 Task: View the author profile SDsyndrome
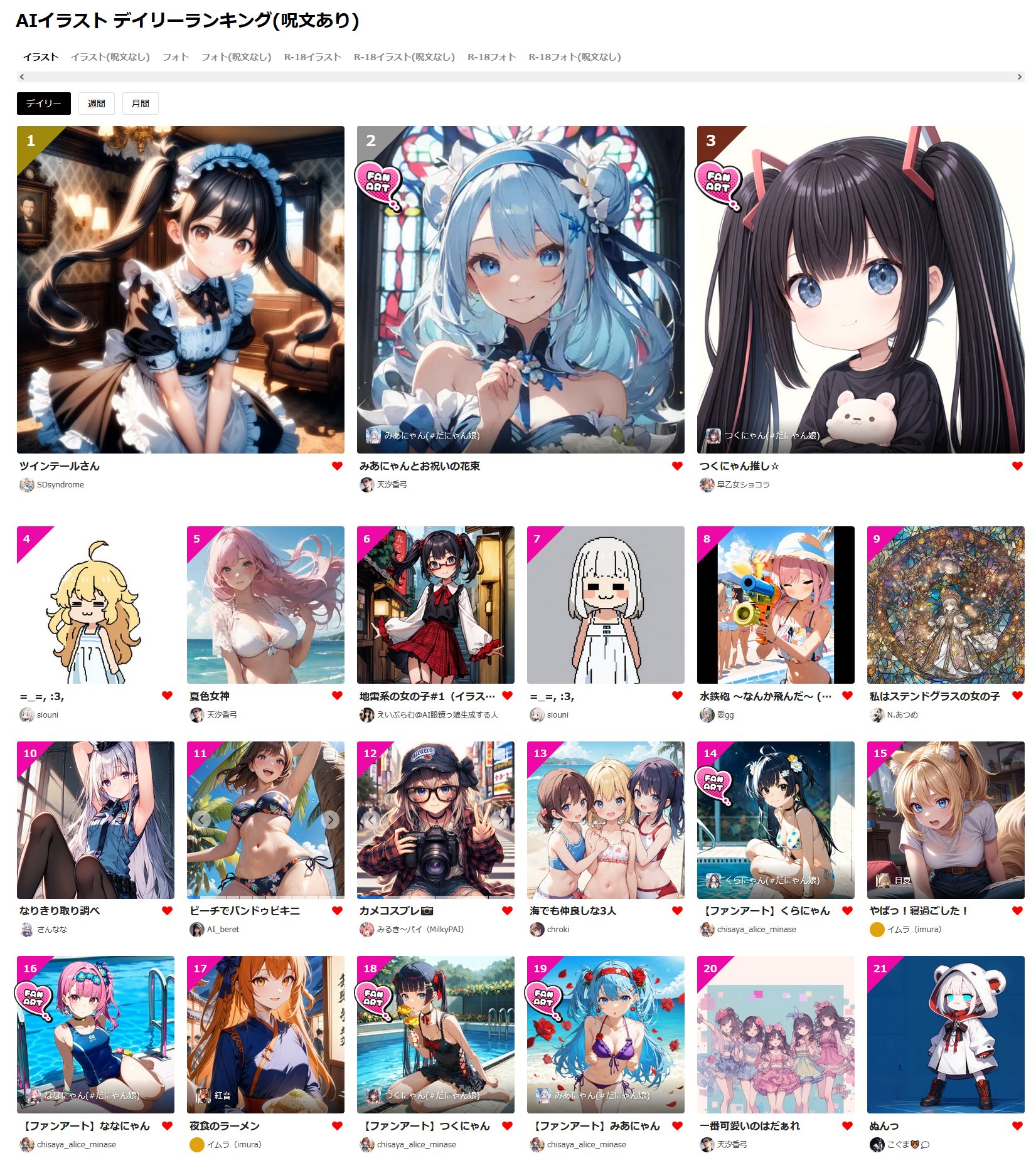[60, 485]
